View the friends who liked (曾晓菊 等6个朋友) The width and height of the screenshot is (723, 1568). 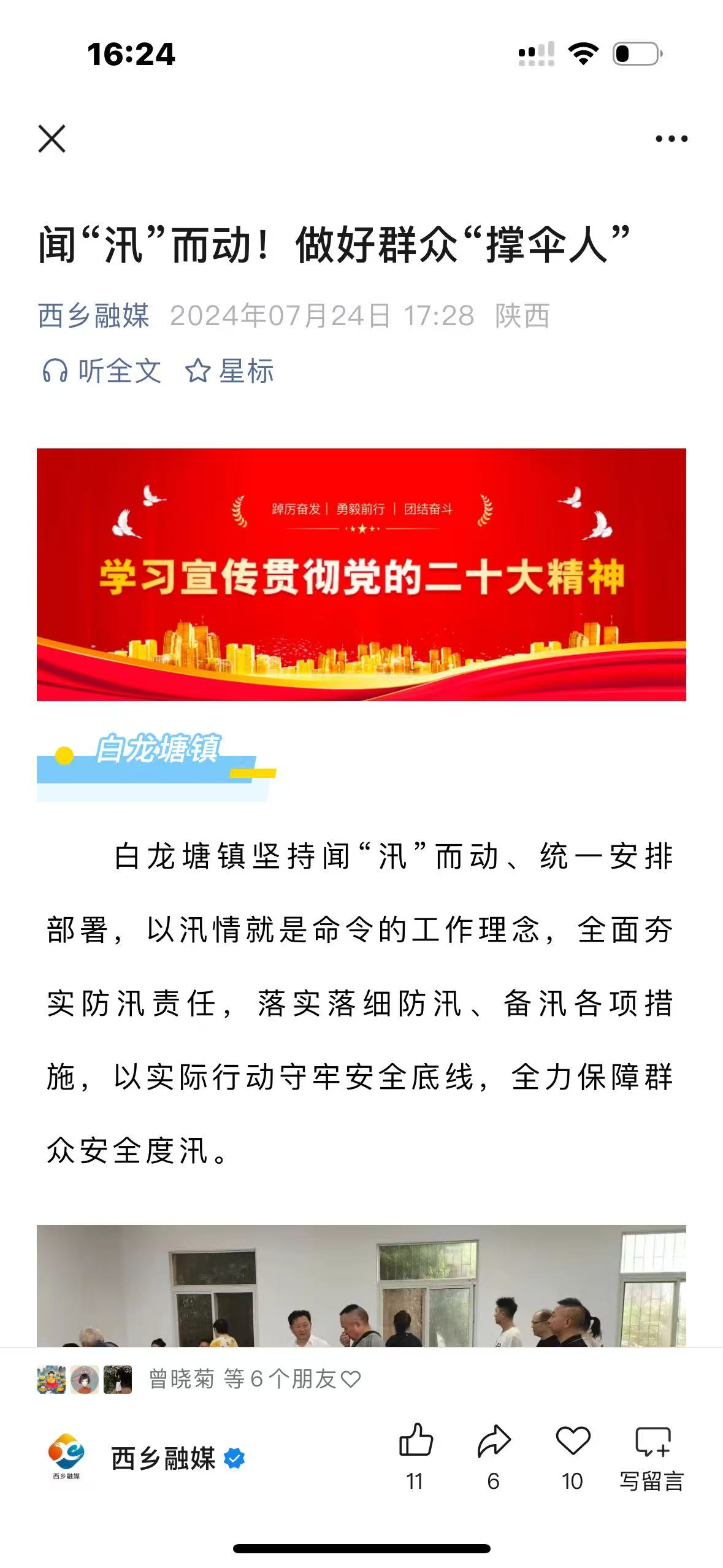(x=254, y=1378)
